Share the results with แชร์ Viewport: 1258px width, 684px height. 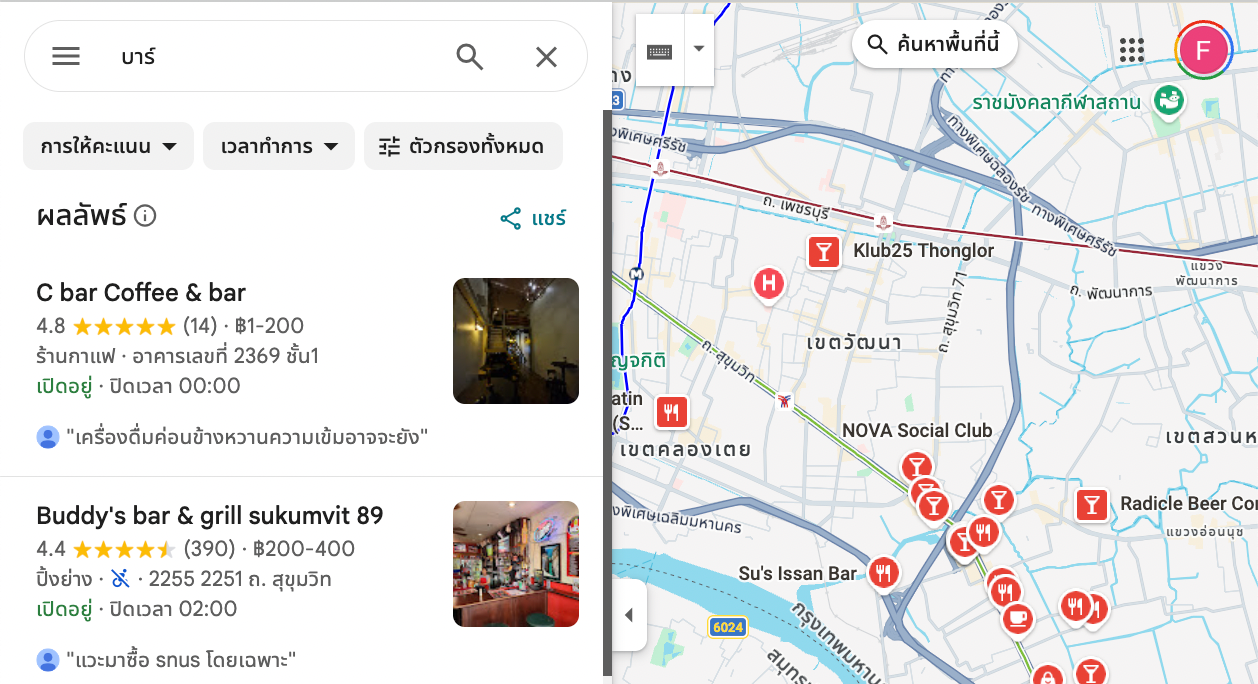tap(534, 219)
